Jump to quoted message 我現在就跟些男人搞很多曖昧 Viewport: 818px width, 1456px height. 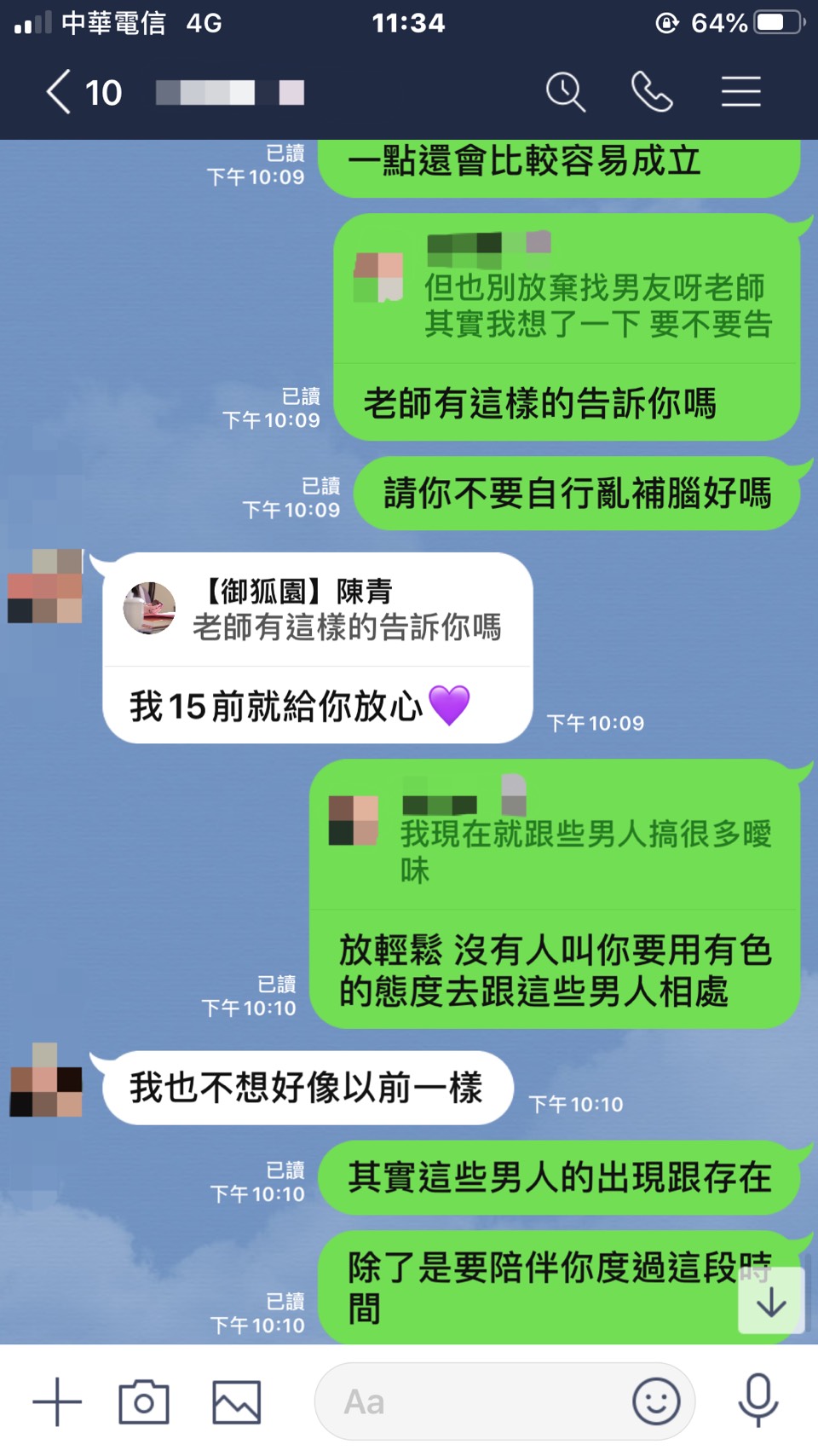[x=554, y=834]
